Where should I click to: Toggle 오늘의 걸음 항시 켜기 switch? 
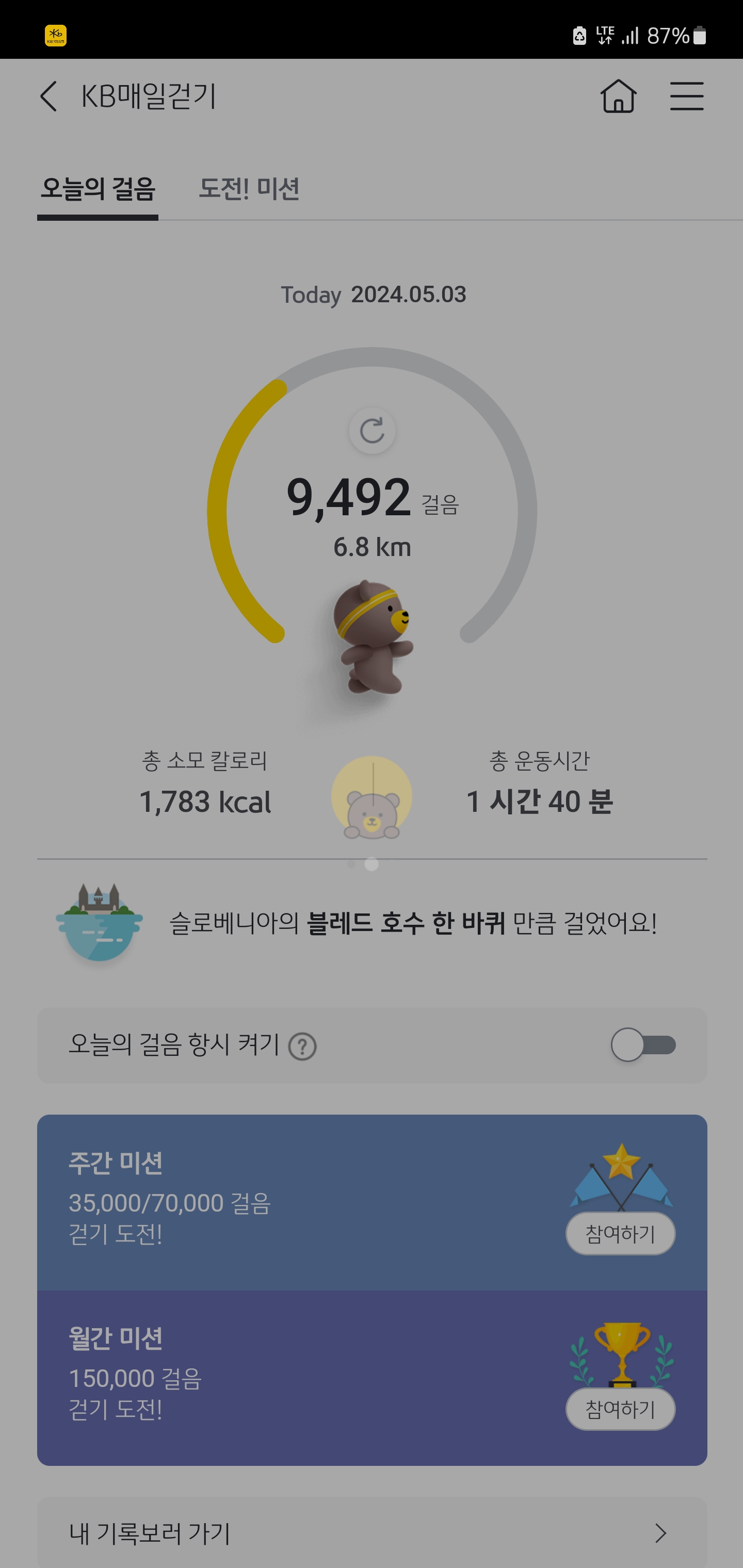(x=643, y=1044)
